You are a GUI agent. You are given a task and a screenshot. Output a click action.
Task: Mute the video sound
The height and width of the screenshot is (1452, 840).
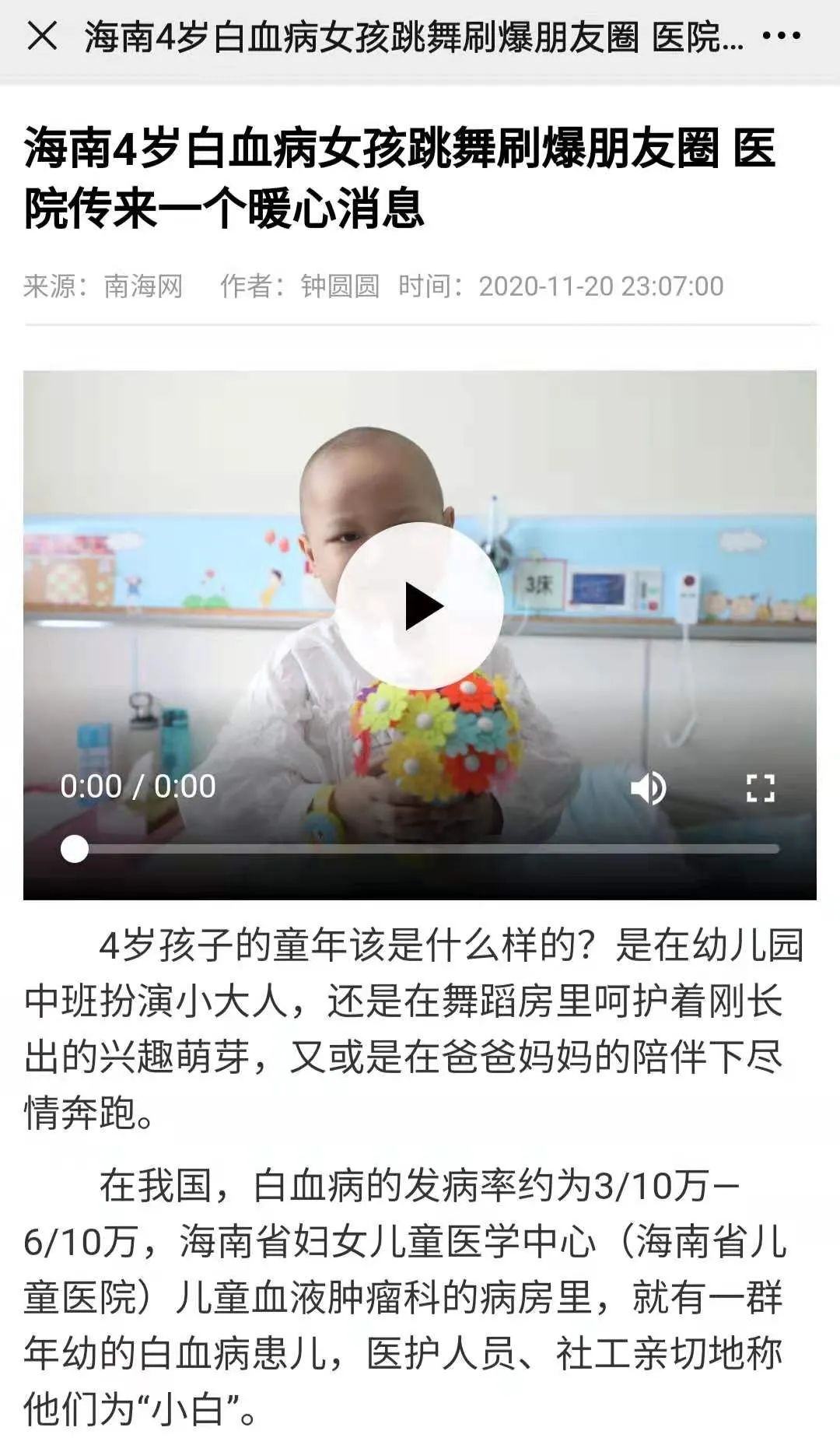click(x=647, y=787)
